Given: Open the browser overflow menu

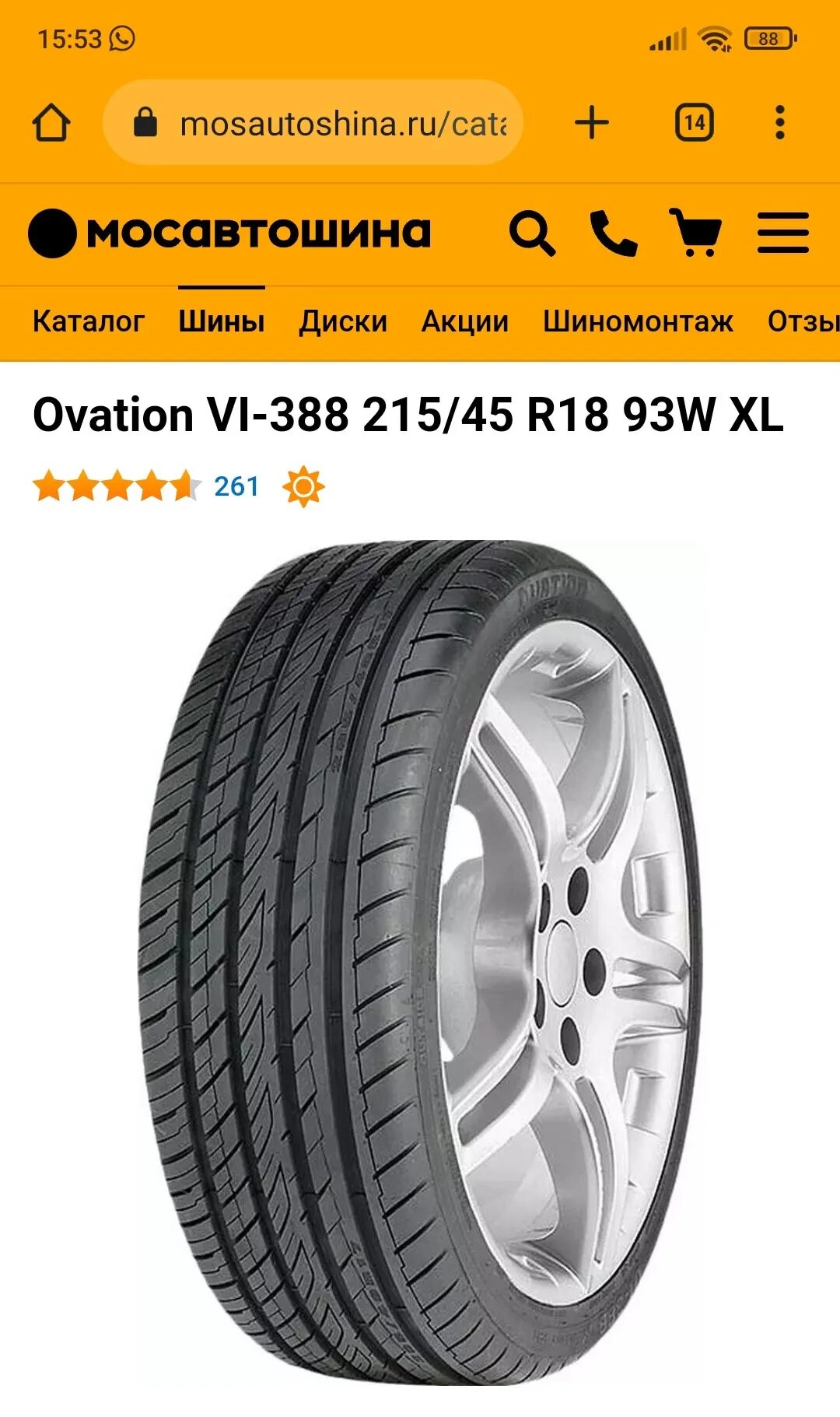Looking at the screenshot, I should click(x=780, y=123).
